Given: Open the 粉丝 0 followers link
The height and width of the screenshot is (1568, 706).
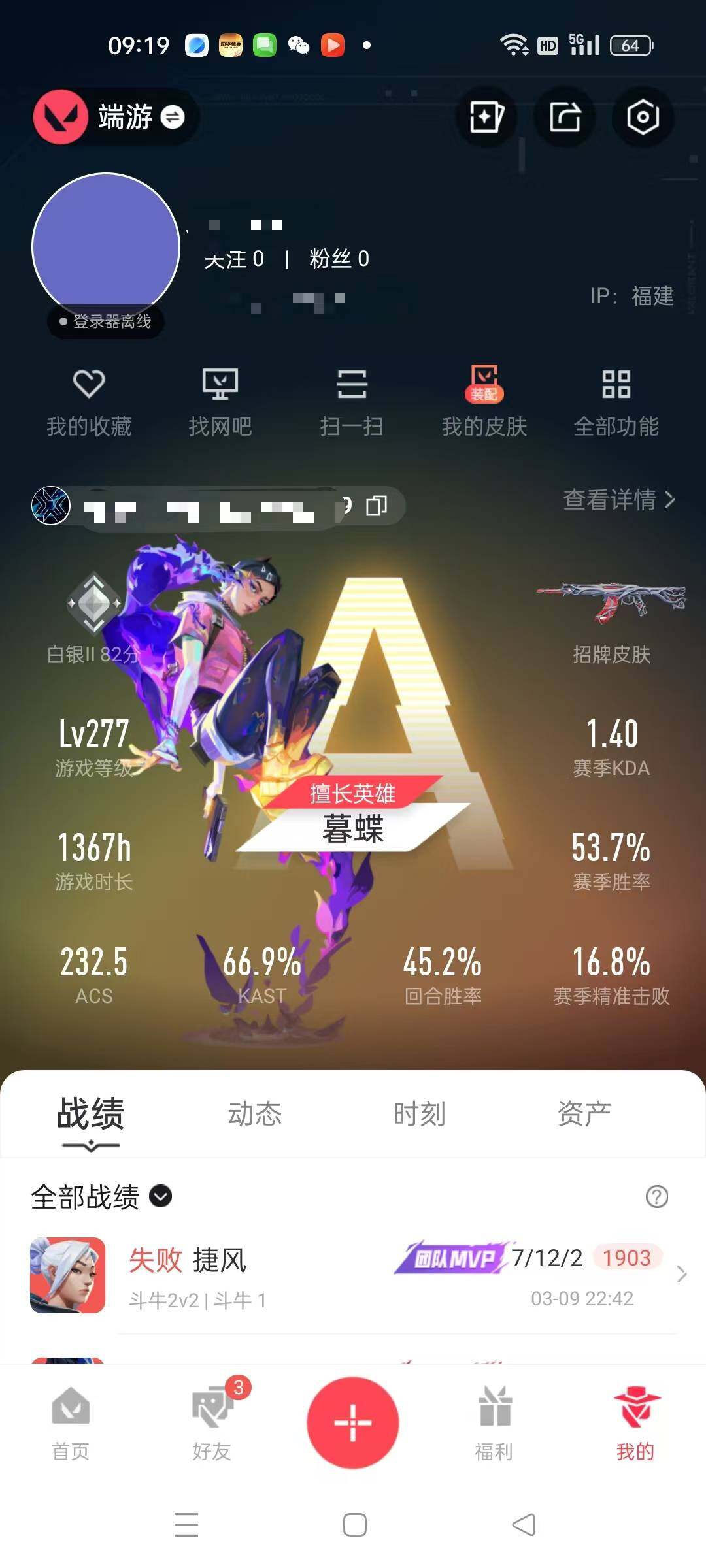Looking at the screenshot, I should pos(338,259).
